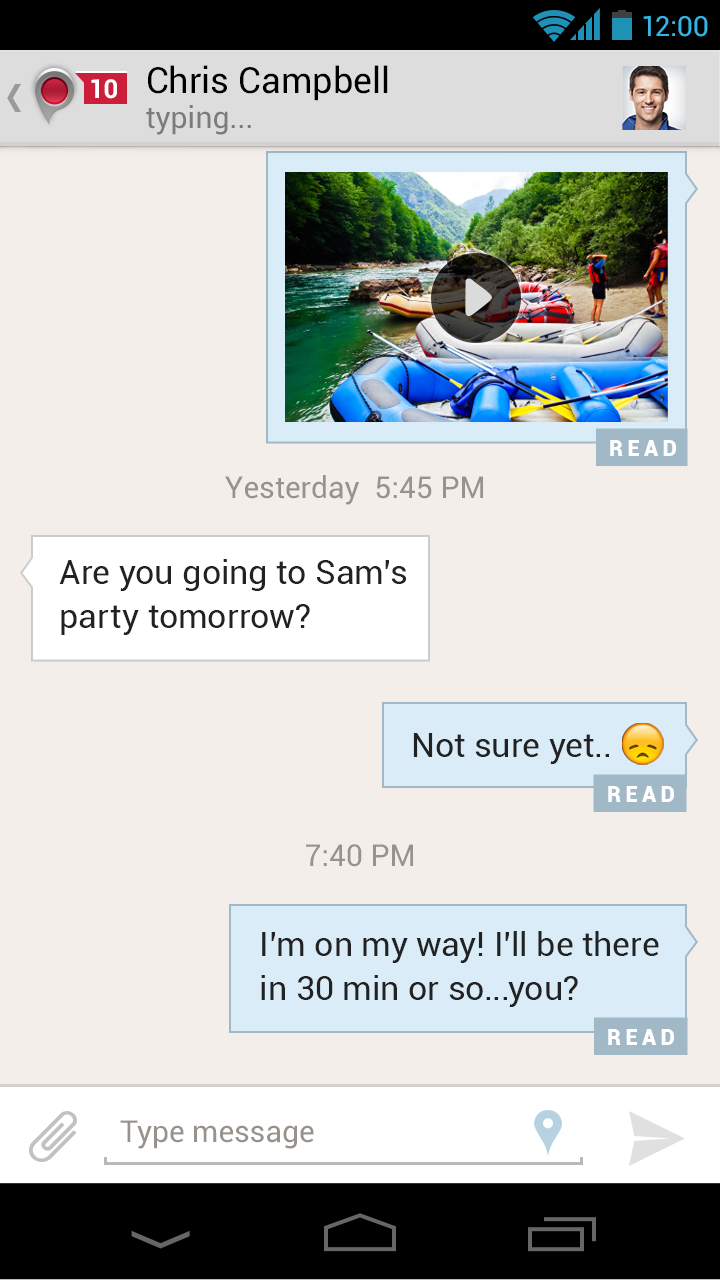The height and width of the screenshot is (1280, 720).
Task: Play the rafting video message
Action: [x=476, y=297]
